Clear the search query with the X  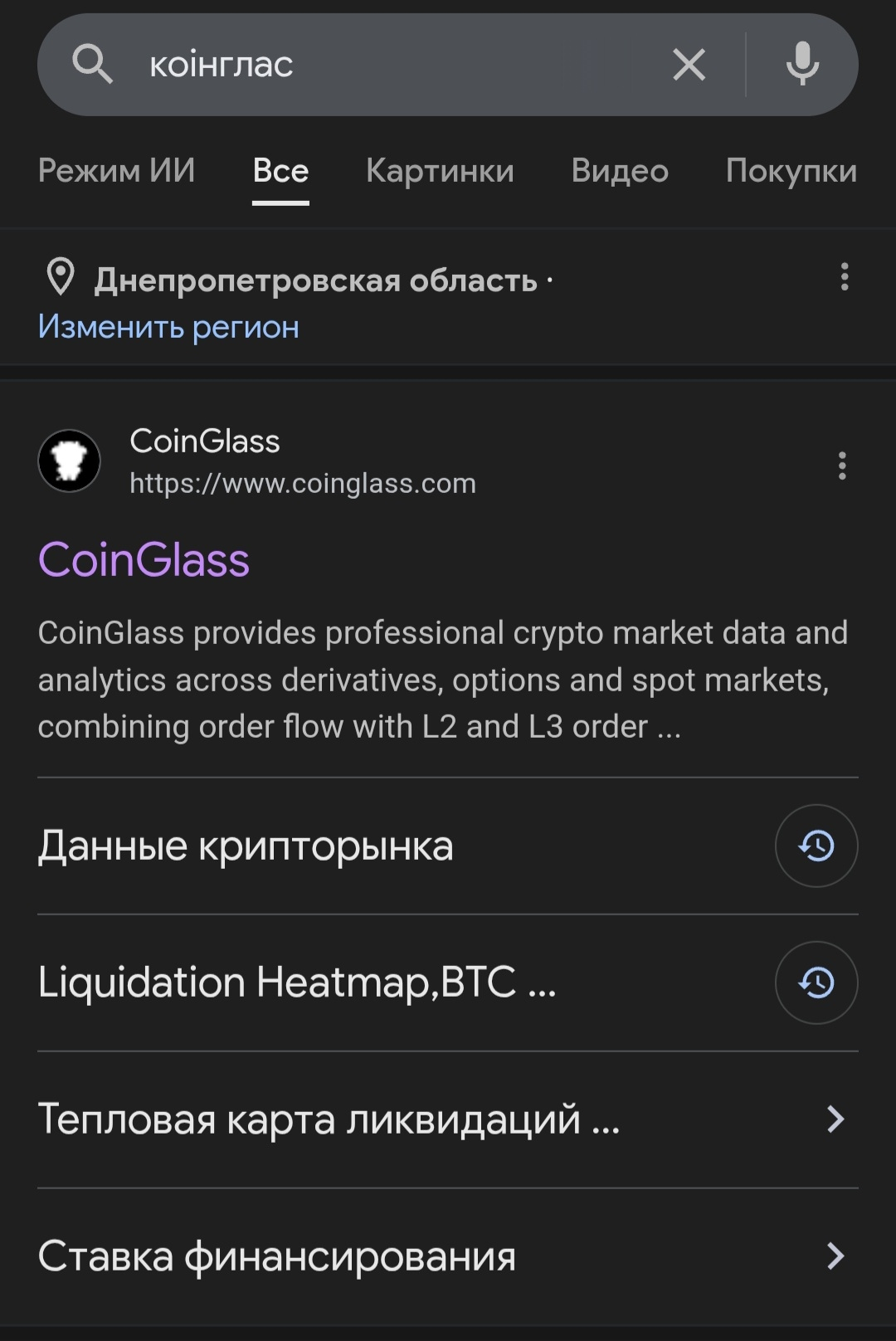(689, 65)
